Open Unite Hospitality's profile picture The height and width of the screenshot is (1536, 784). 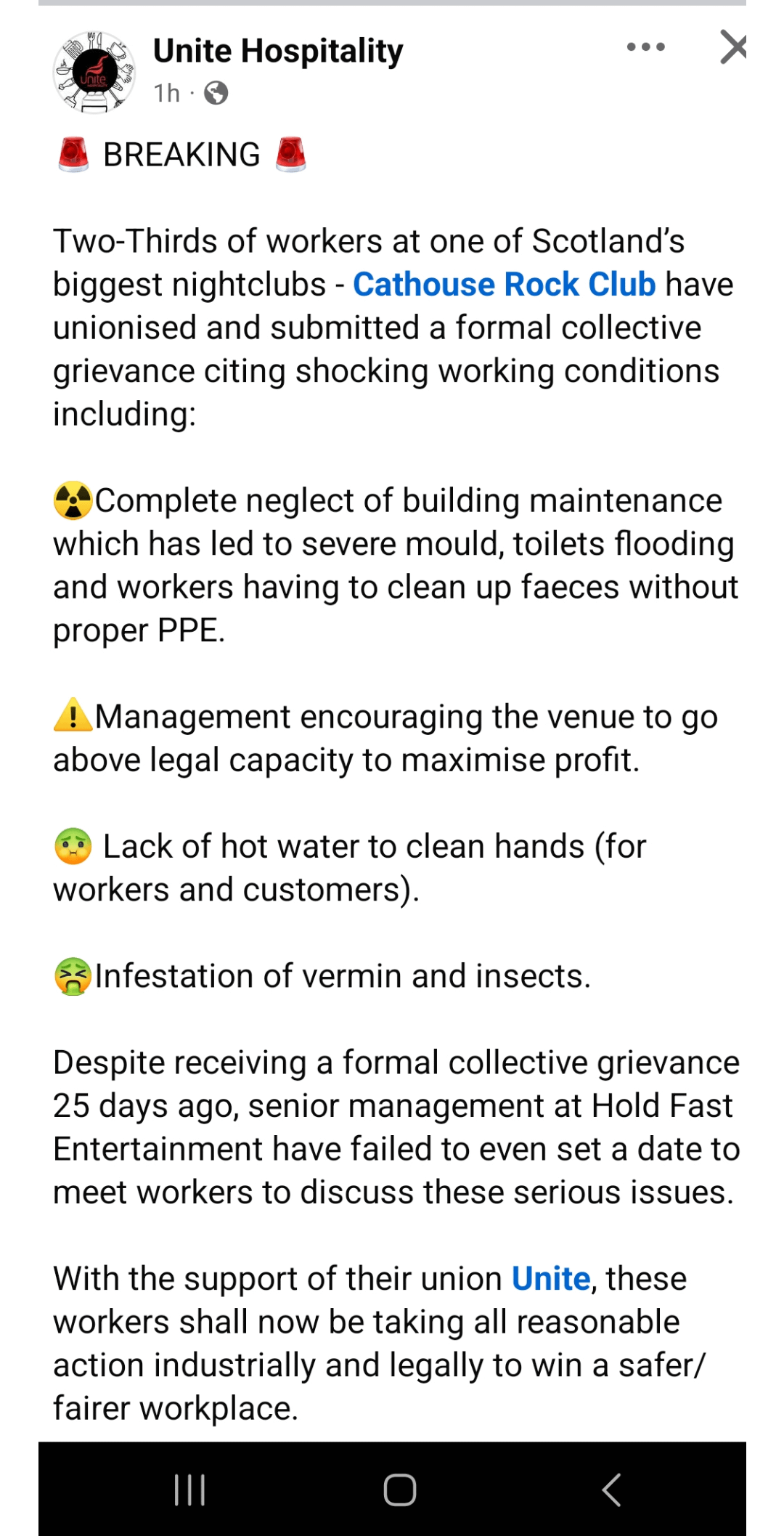click(x=94, y=72)
